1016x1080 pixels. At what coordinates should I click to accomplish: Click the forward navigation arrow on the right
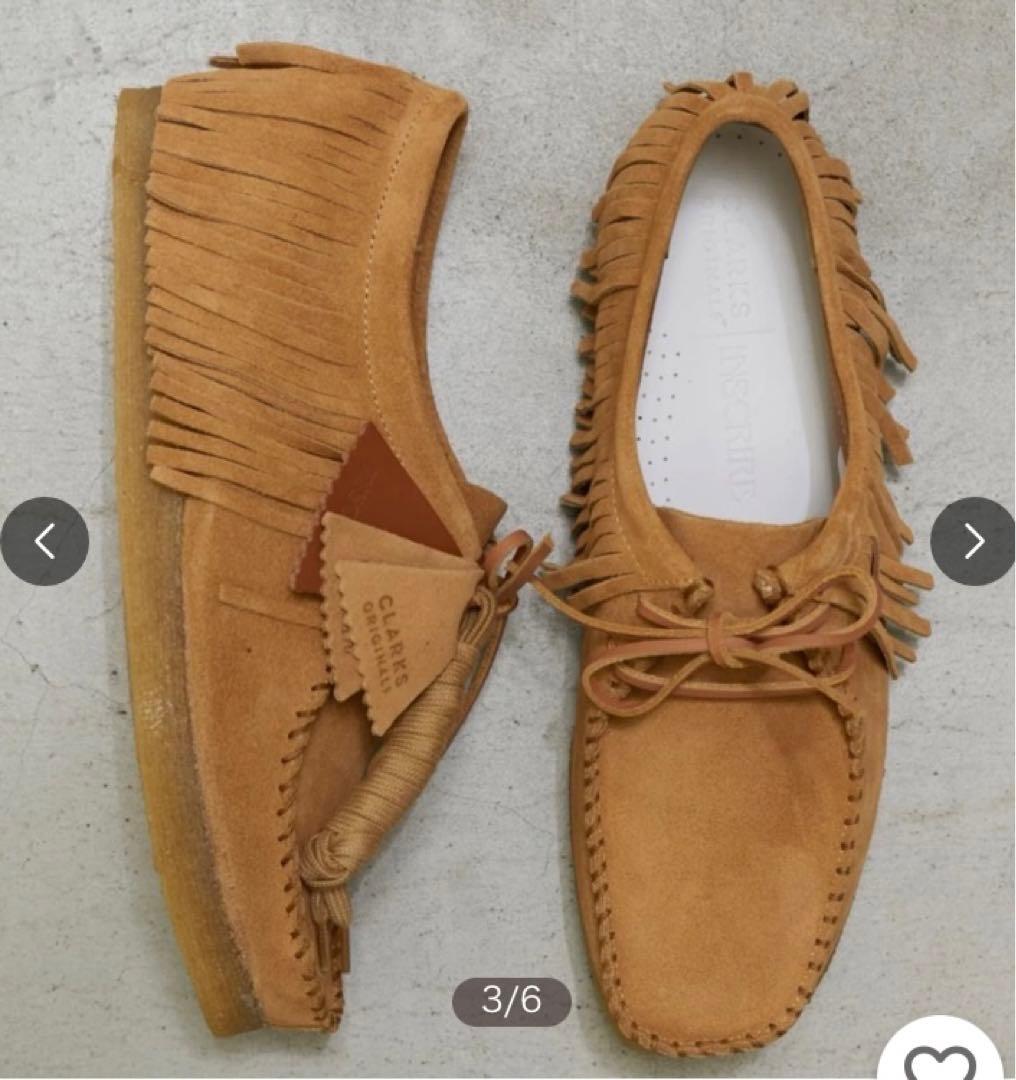(x=971, y=540)
